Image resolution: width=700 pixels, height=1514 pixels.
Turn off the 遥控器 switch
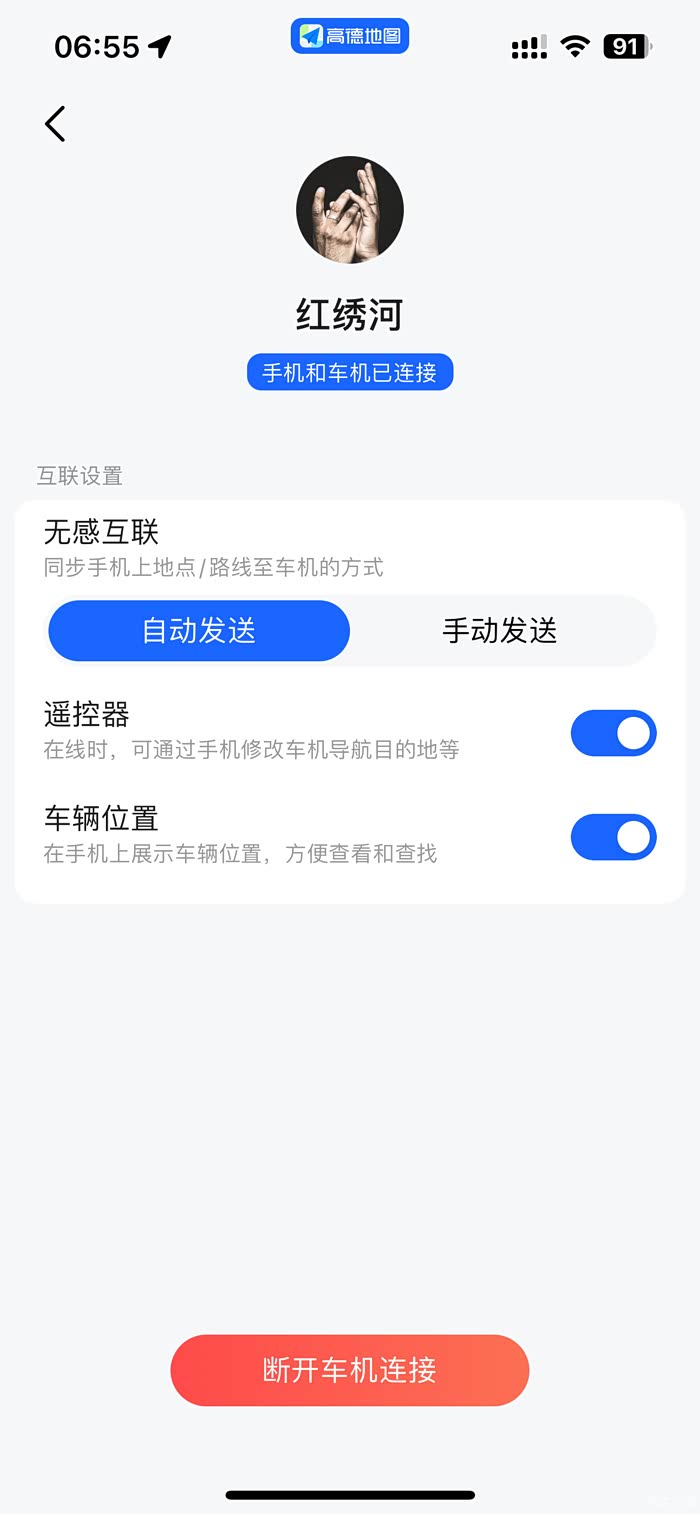(x=613, y=733)
